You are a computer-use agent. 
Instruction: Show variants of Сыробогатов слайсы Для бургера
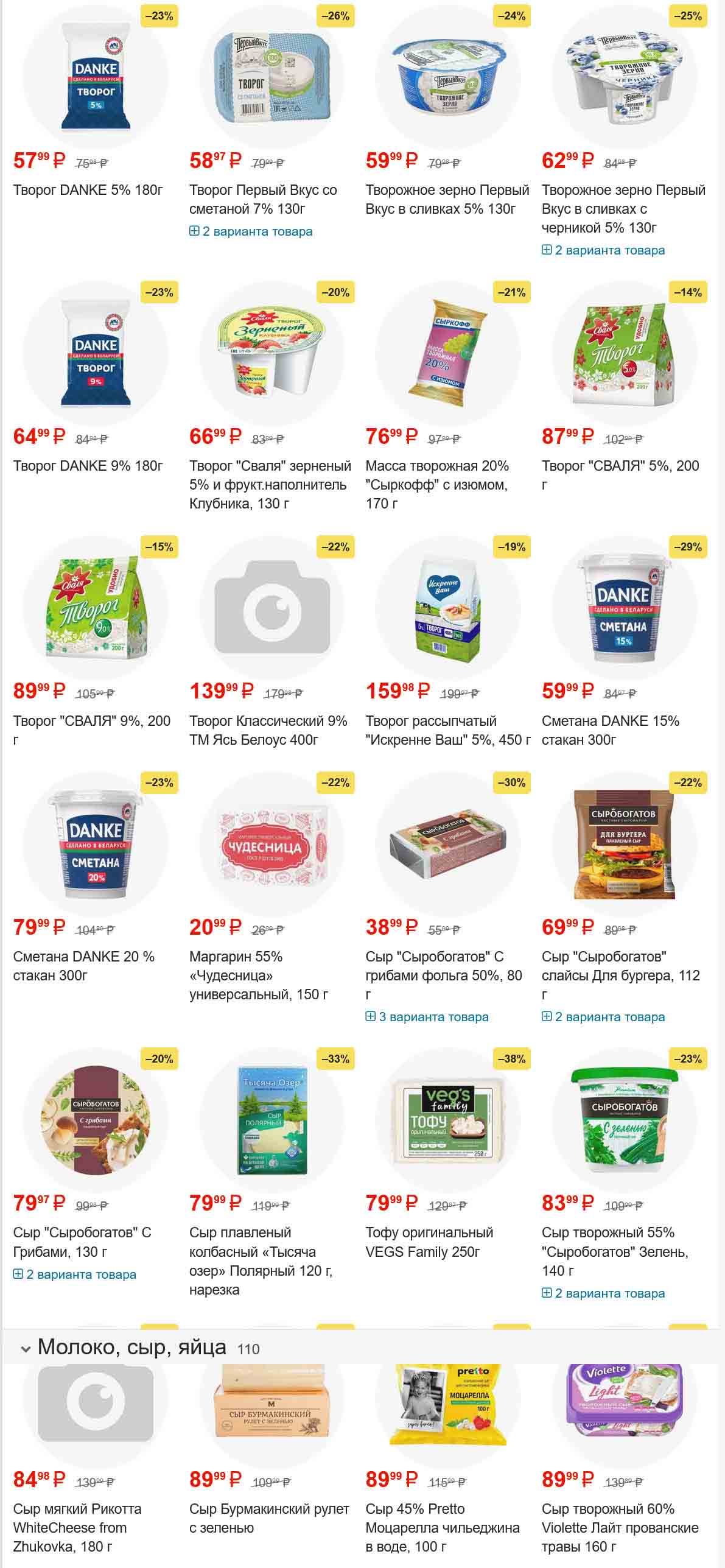coord(603,1017)
